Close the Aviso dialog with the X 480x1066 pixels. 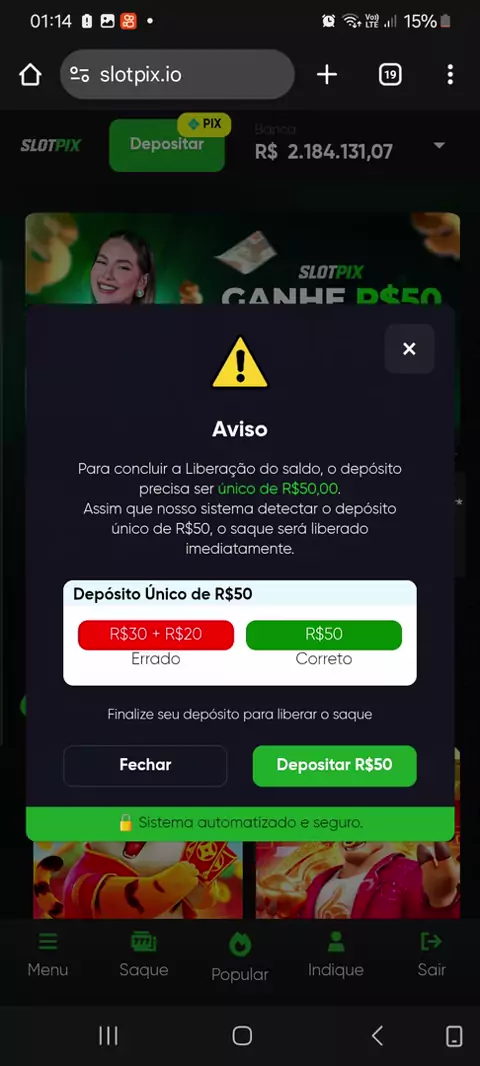(409, 349)
